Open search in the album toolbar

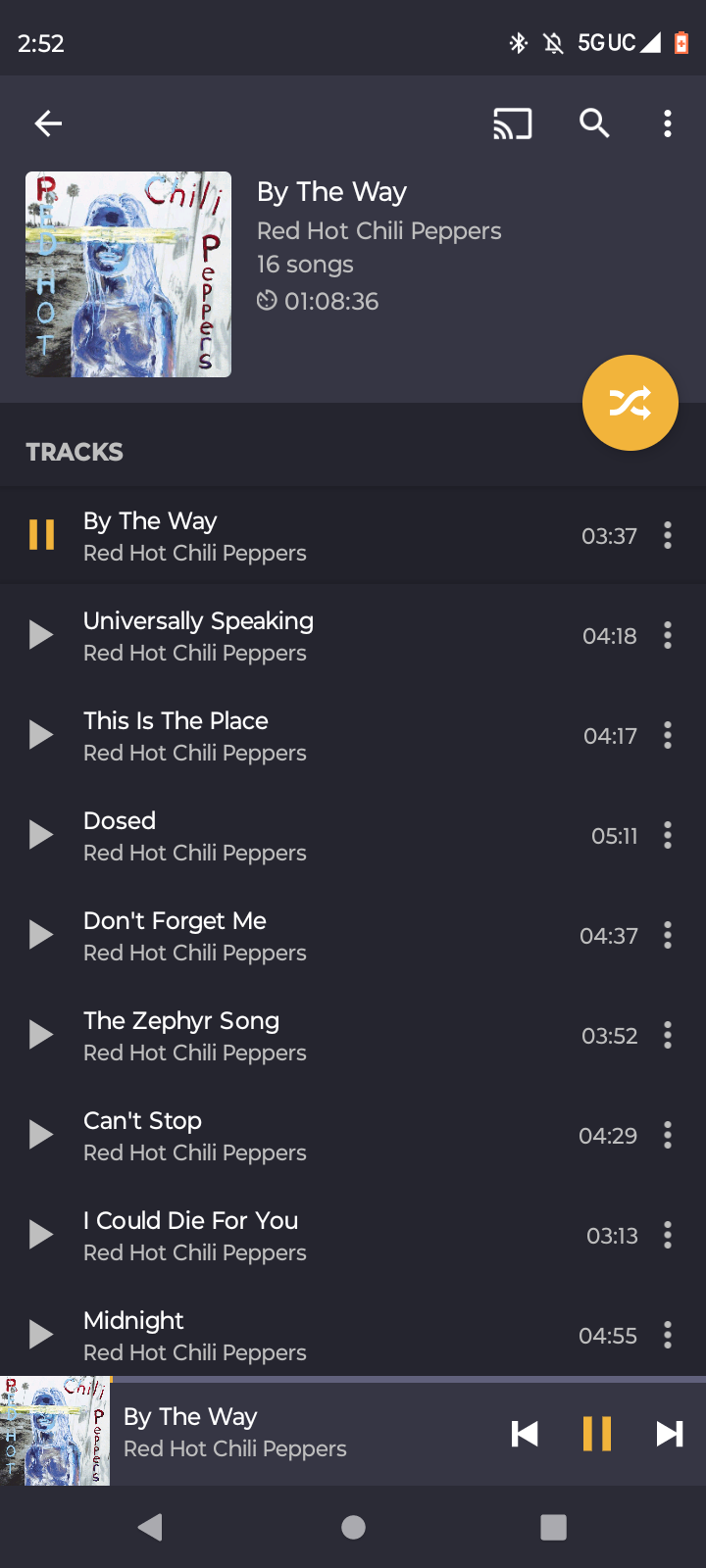pyautogui.click(x=594, y=123)
